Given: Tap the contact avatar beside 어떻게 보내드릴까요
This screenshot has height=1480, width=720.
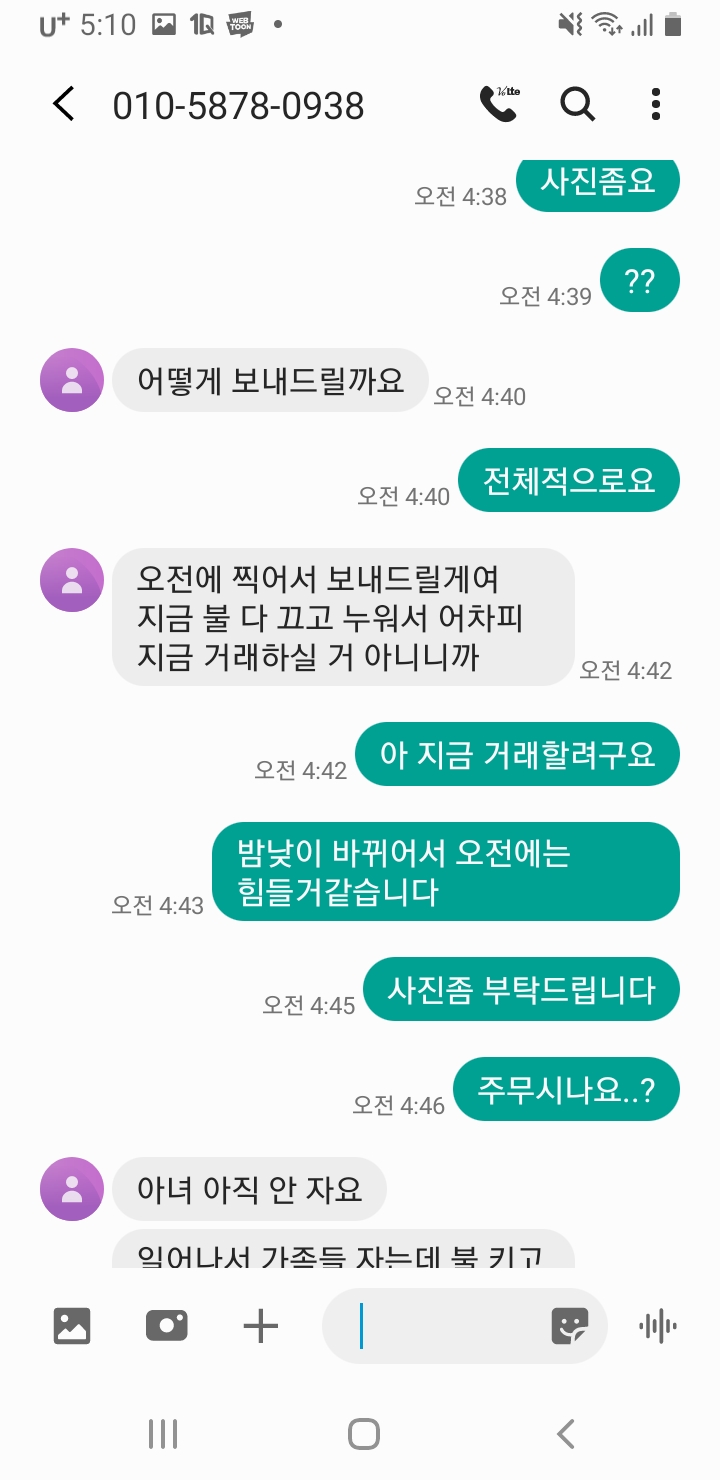Looking at the screenshot, I should pyautogui.click(x=71, y=380).
